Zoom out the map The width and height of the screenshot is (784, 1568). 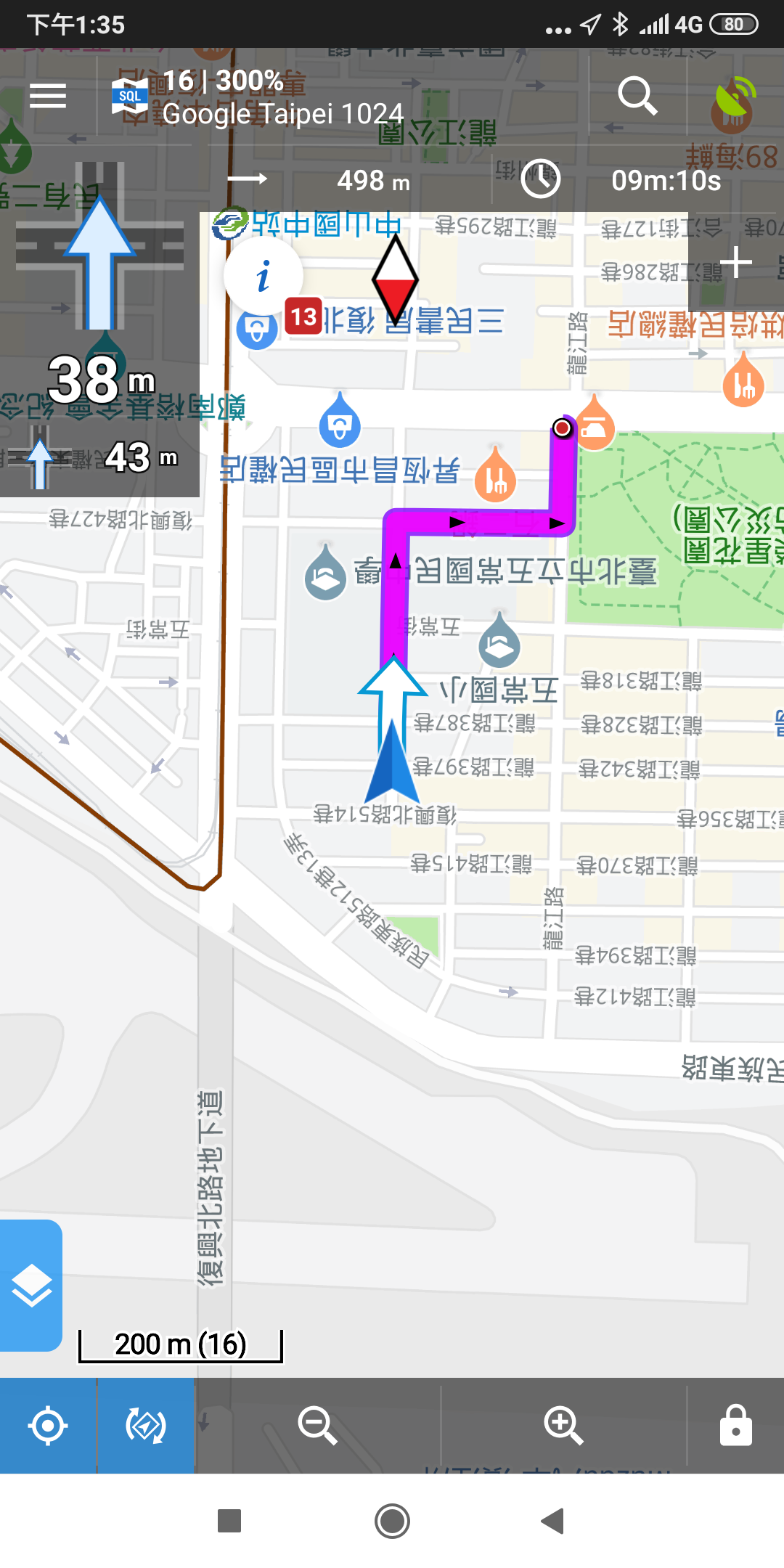pyautogui.click(x=318, y=1426)
